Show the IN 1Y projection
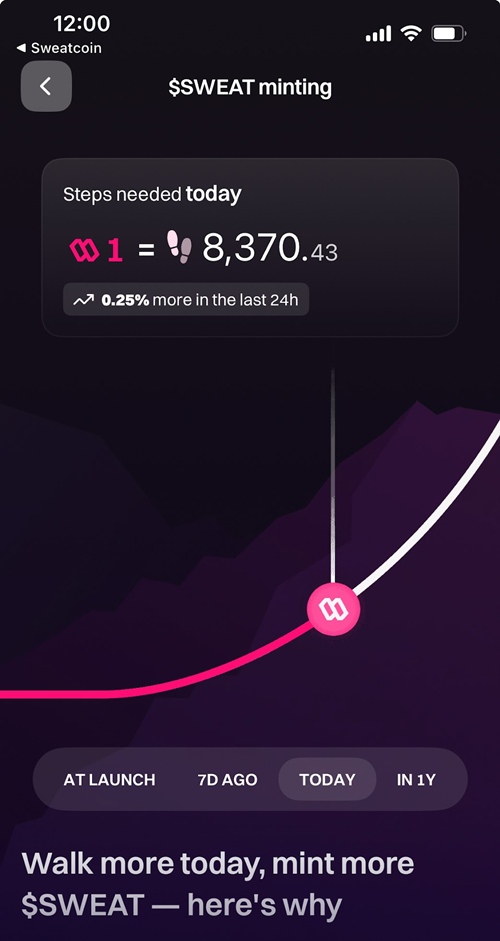500x941 pixels. point(416,780)
